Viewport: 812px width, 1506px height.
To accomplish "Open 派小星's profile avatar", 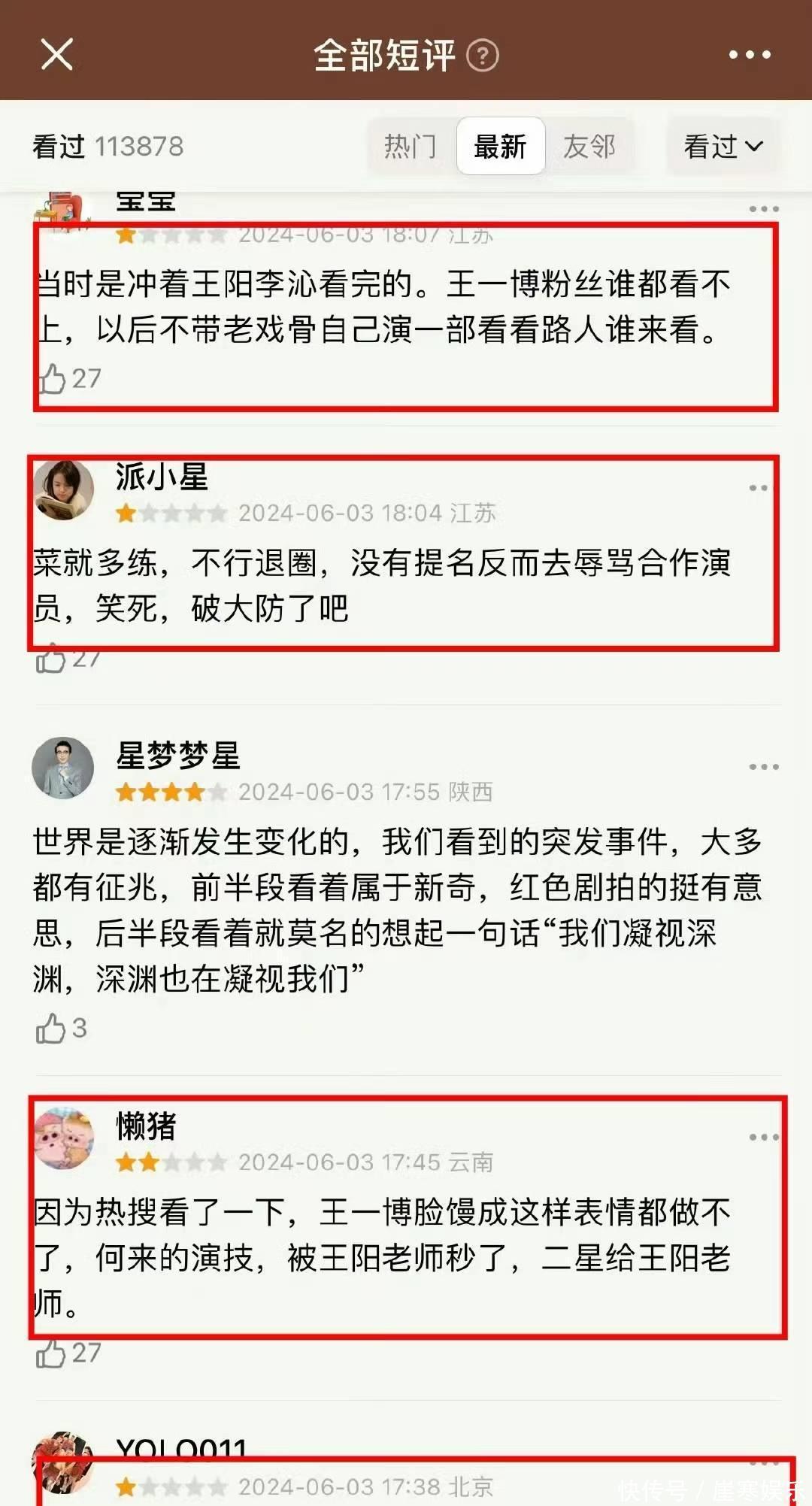I will pos(63,490).
